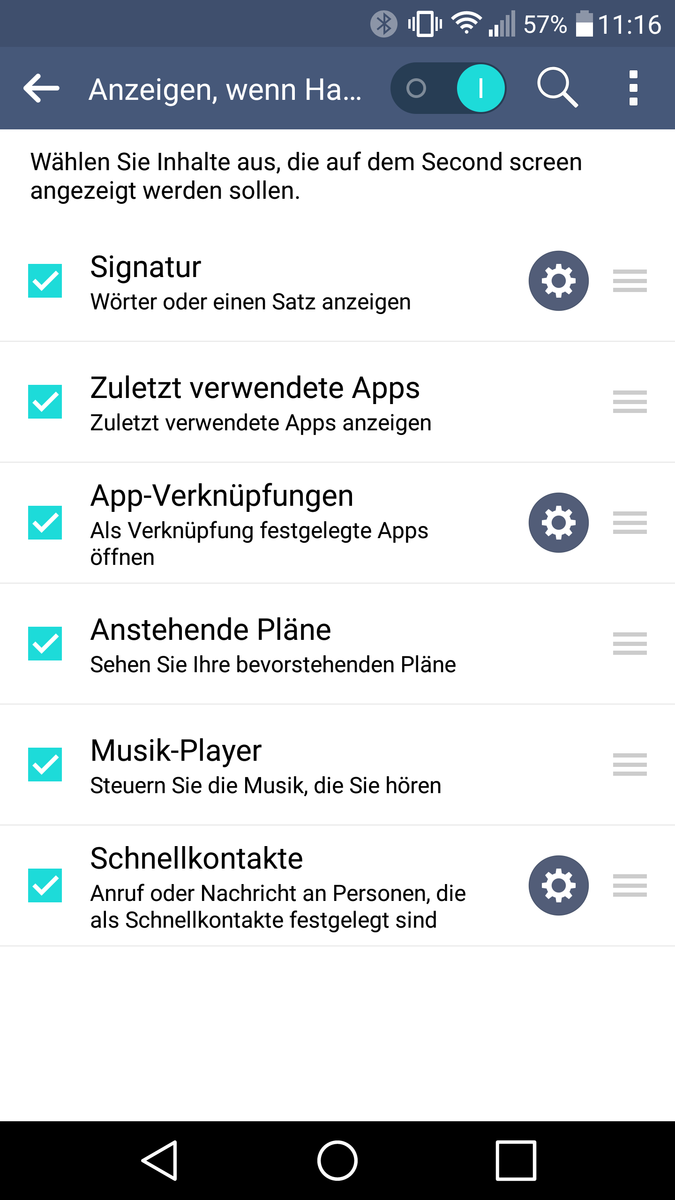Open Signatur gear settings
The image size is (675, 1200).
558,282
